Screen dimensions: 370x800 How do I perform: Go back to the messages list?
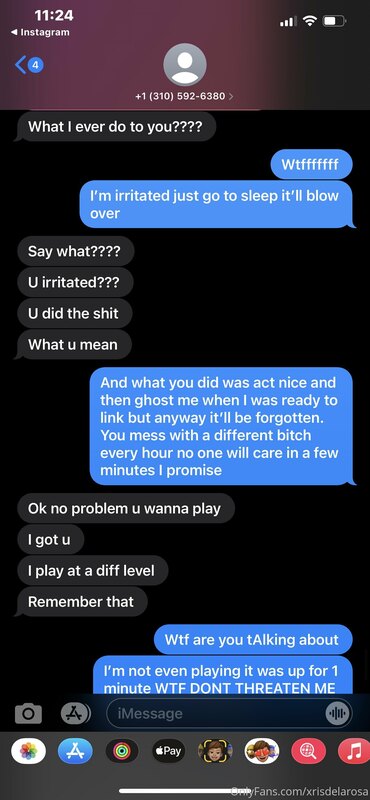pyautogui.click(x=29, y=65)
